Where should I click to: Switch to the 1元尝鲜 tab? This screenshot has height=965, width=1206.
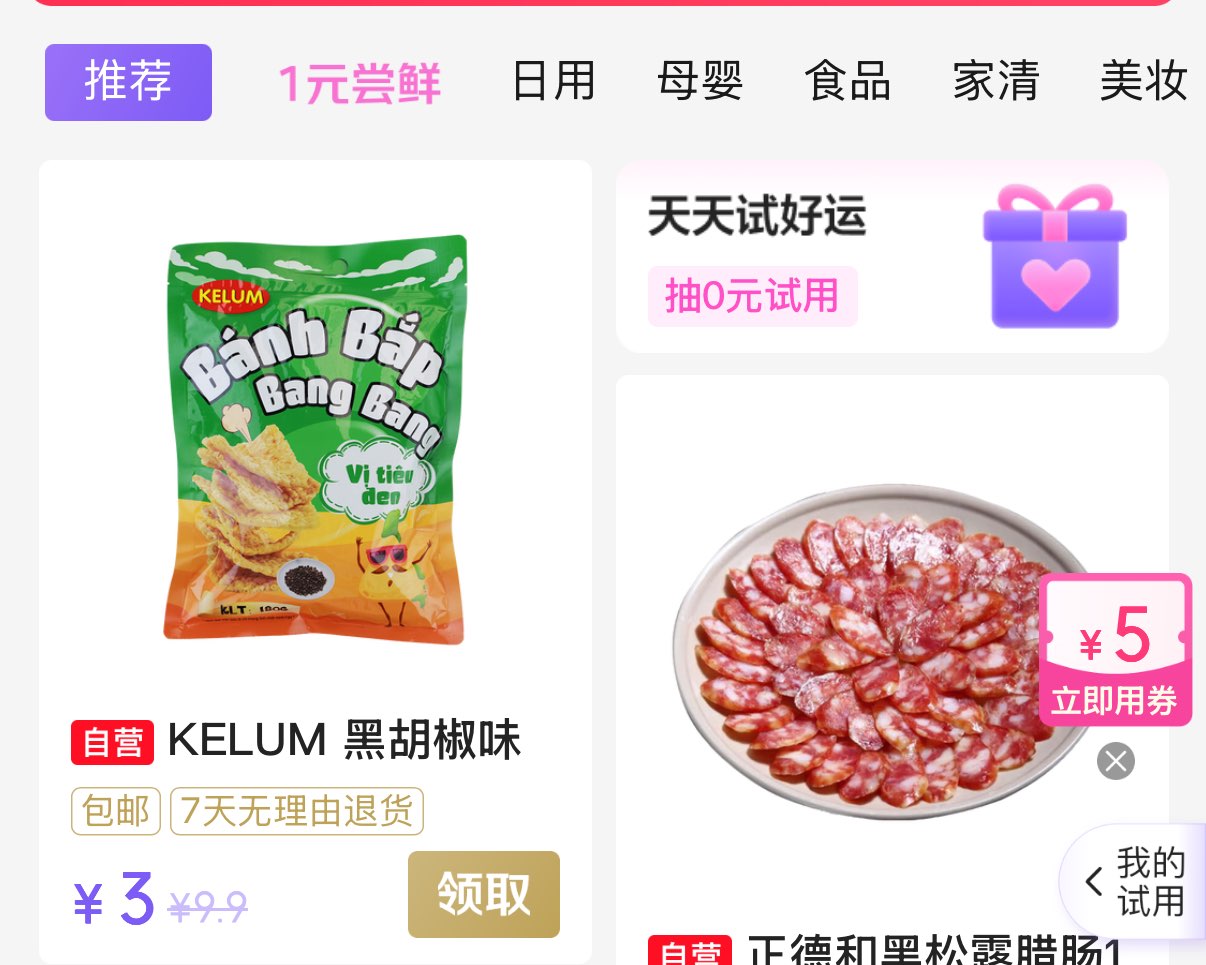(359, 83)
